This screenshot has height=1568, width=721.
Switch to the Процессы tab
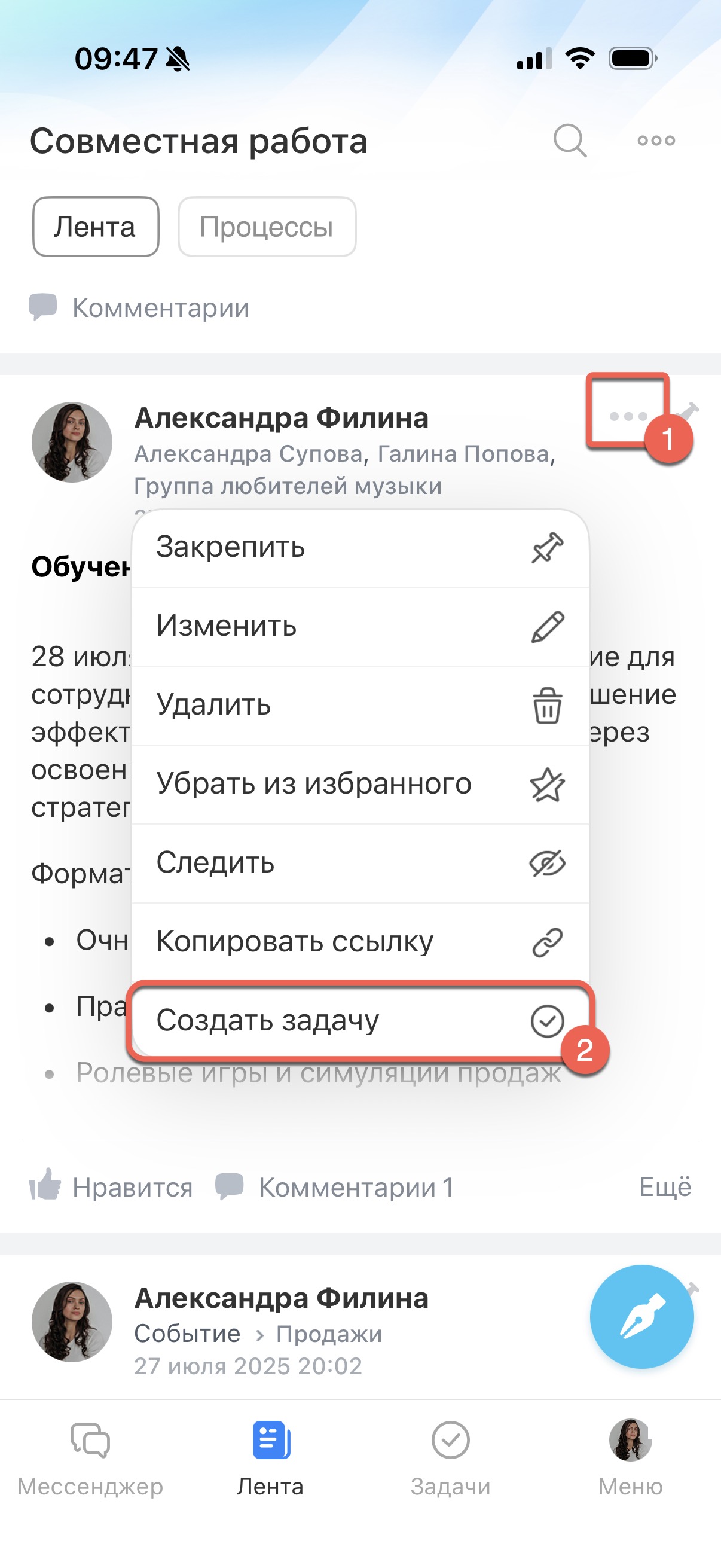pyautogui.click(x=267, y=227)
